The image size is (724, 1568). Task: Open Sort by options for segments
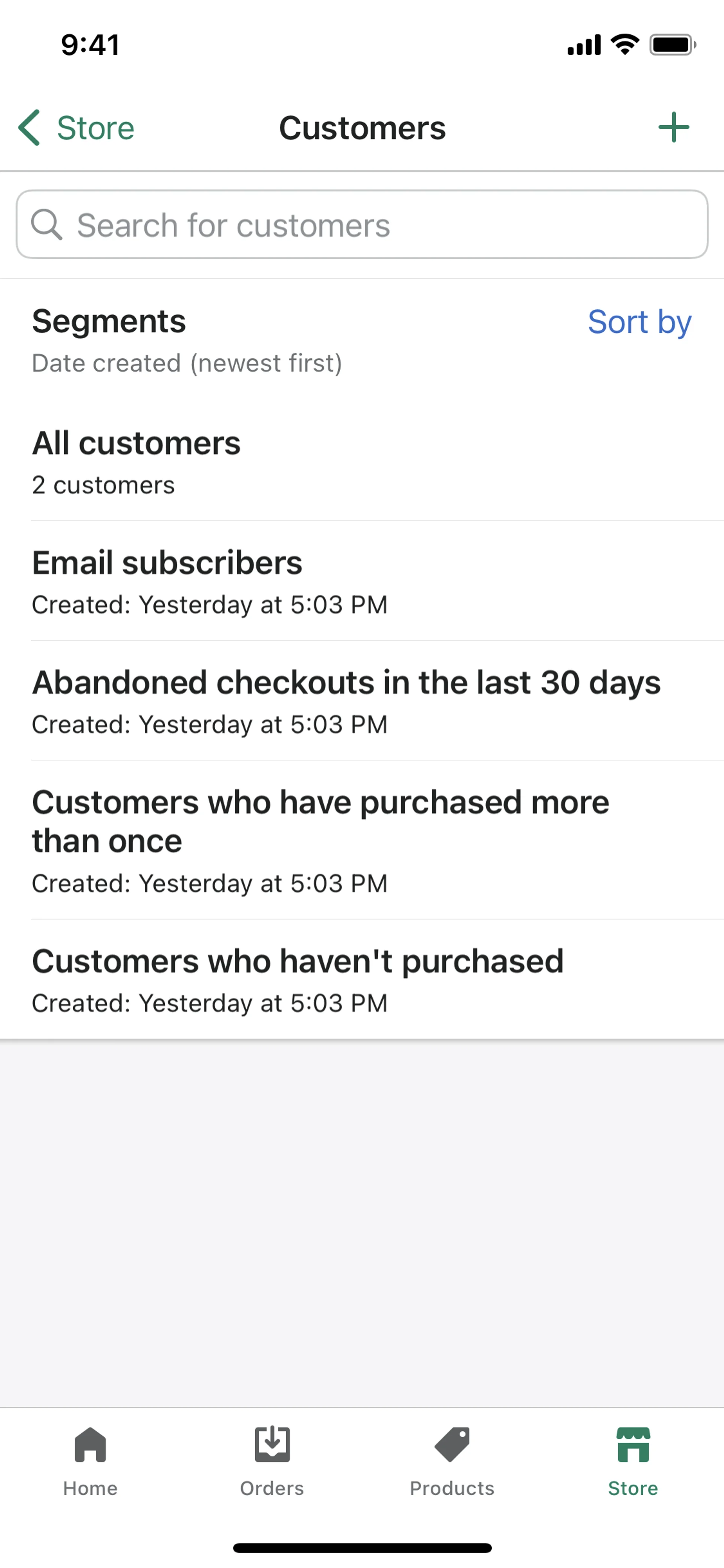click(639, 322)
